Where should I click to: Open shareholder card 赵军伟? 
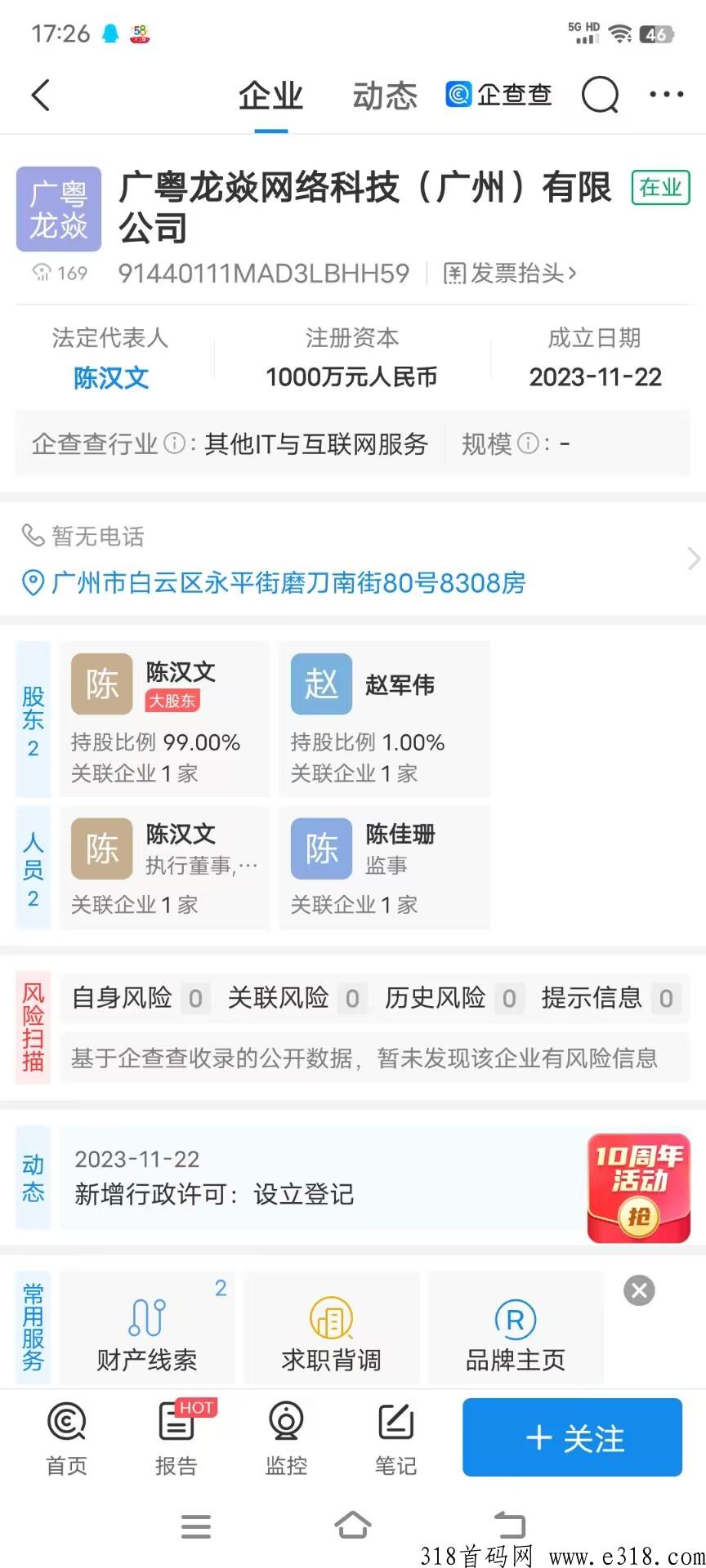point(384,718)
